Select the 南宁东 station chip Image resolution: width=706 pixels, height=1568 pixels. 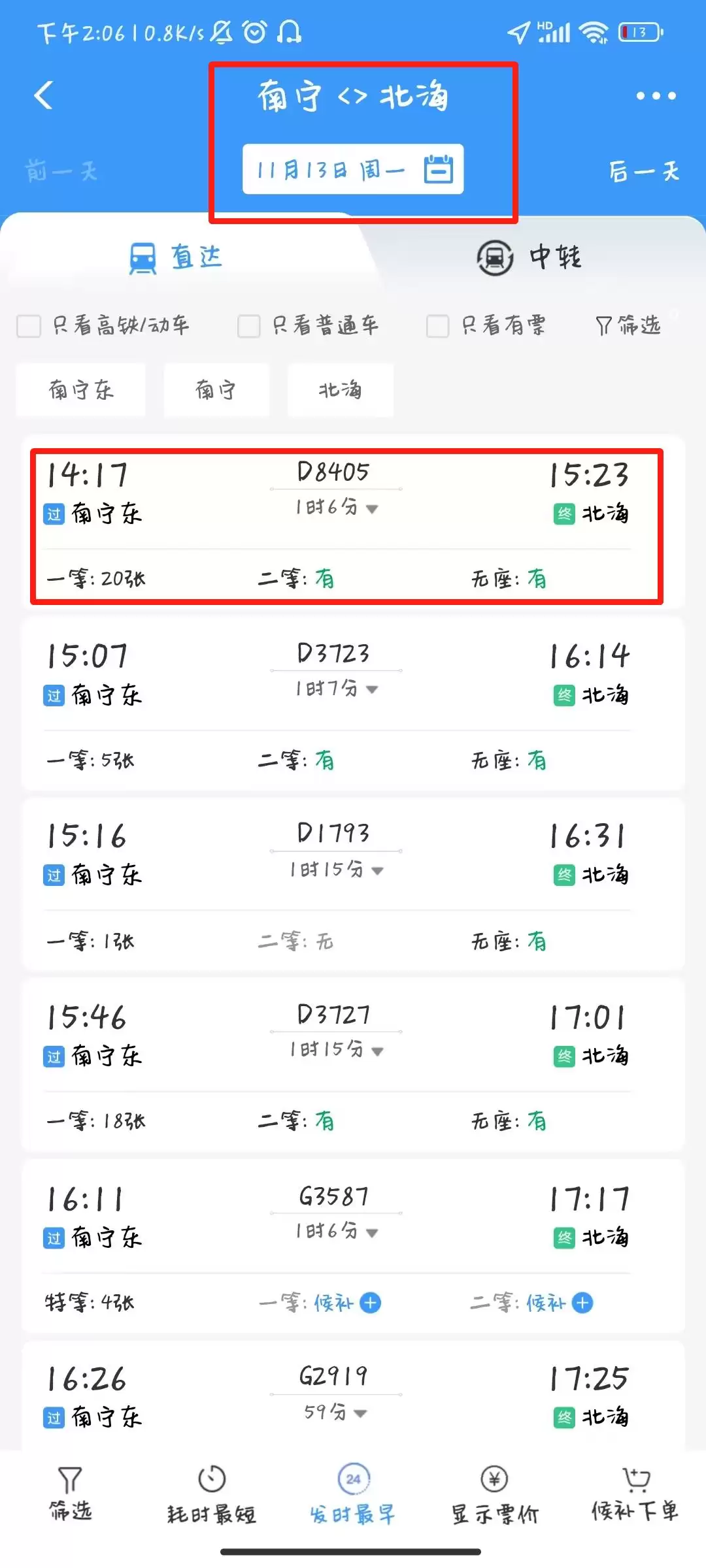coord(81,390)
